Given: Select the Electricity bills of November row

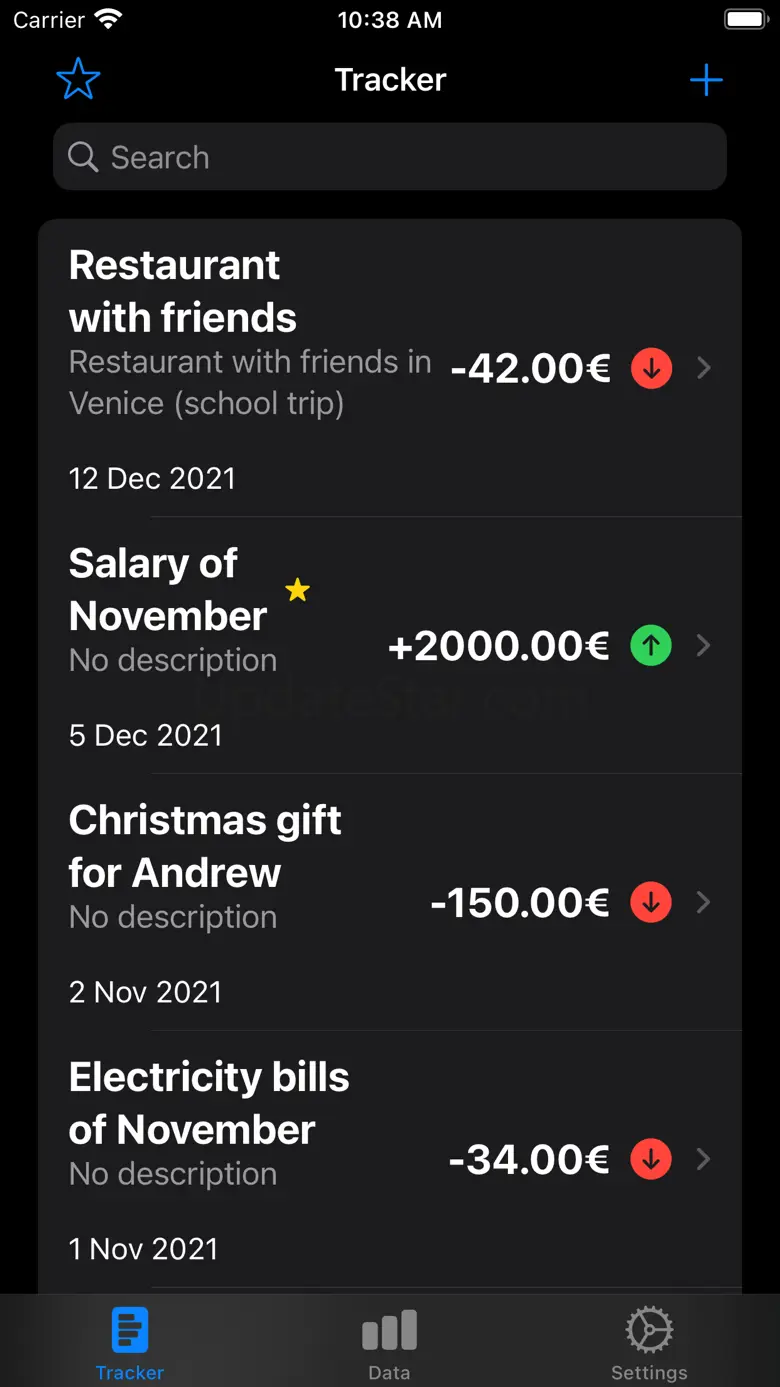Looking at the screenshot, I should 390,1159.
